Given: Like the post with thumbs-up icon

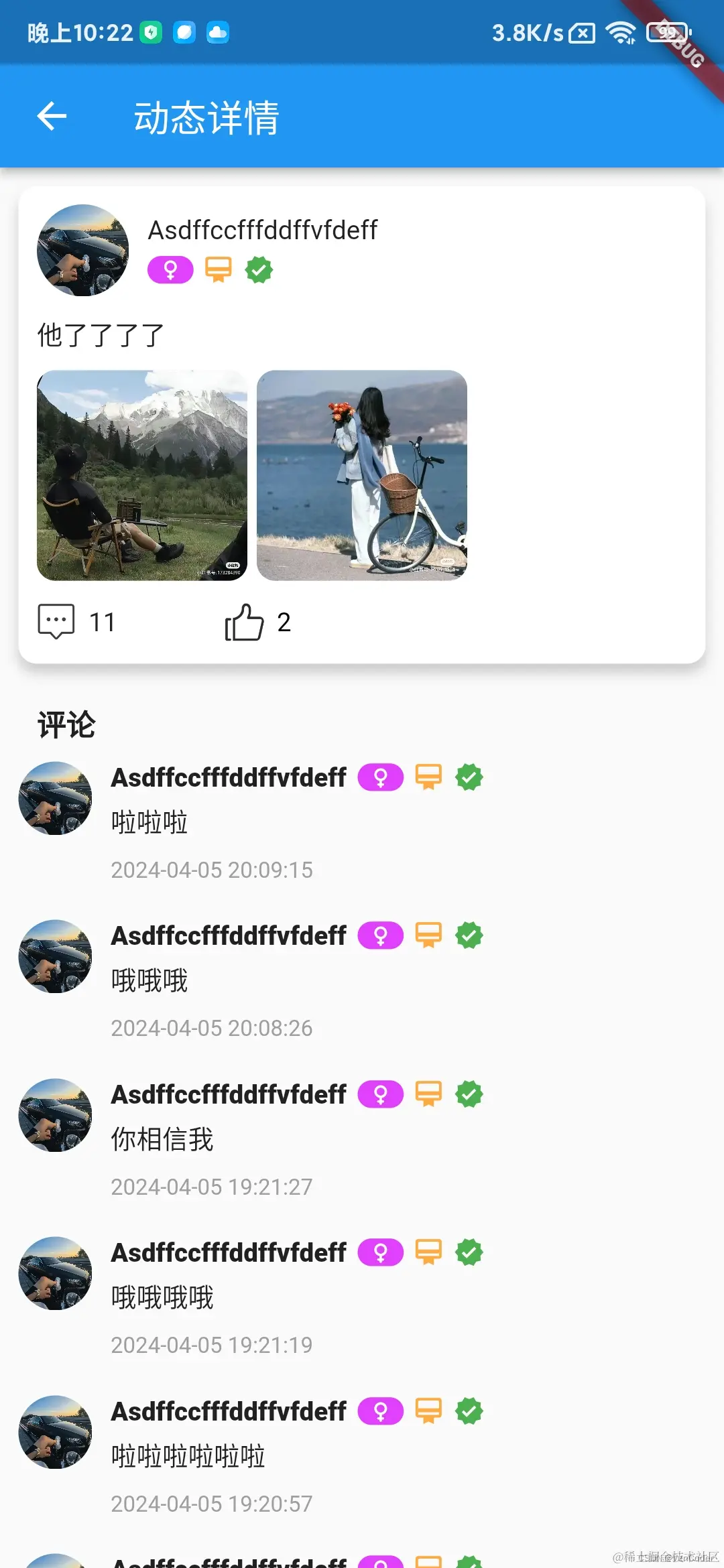Looking at the screenshot, I should click(x=244, y=622).
